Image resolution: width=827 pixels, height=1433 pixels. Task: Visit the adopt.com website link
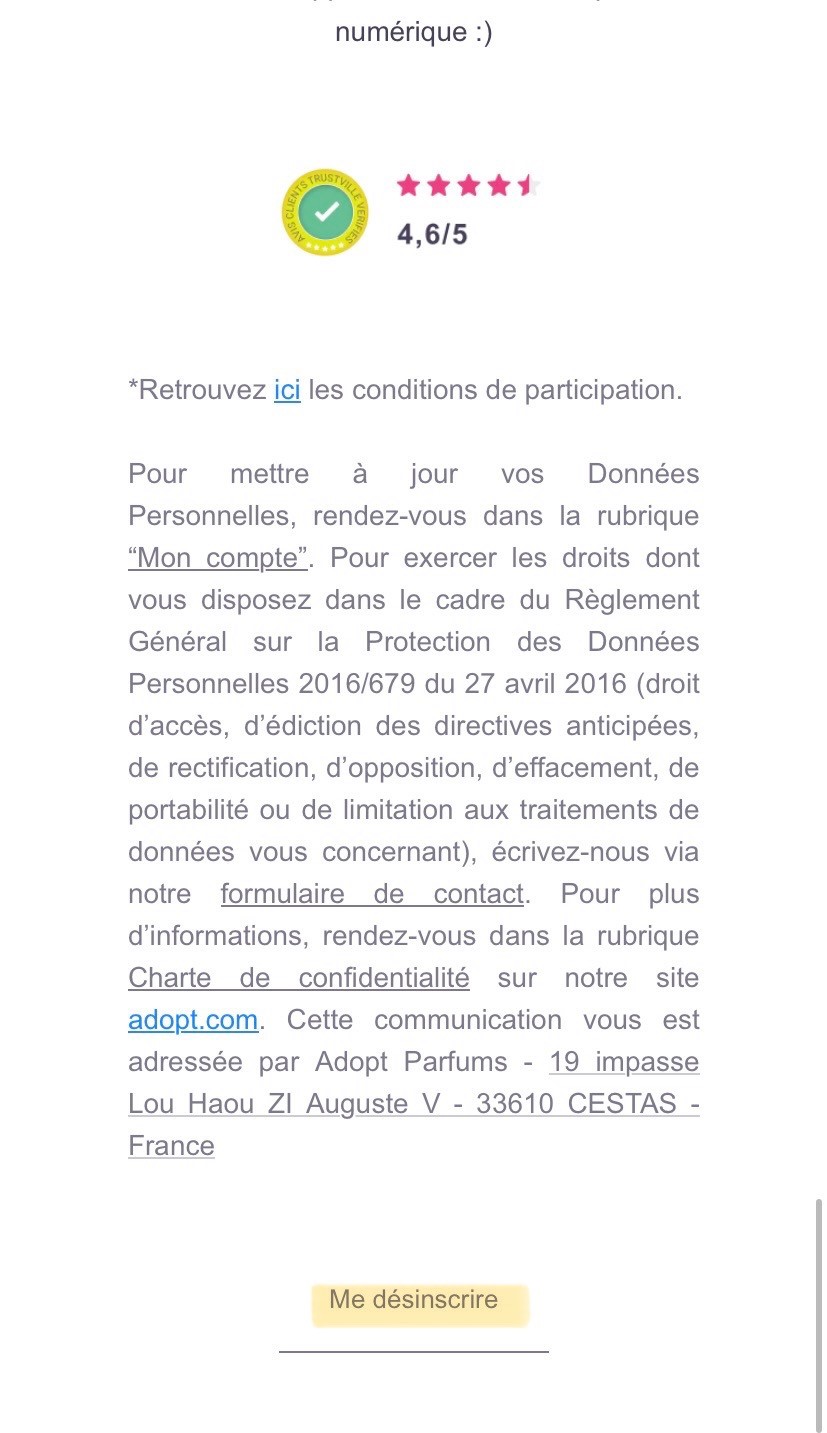(193, 1020)
